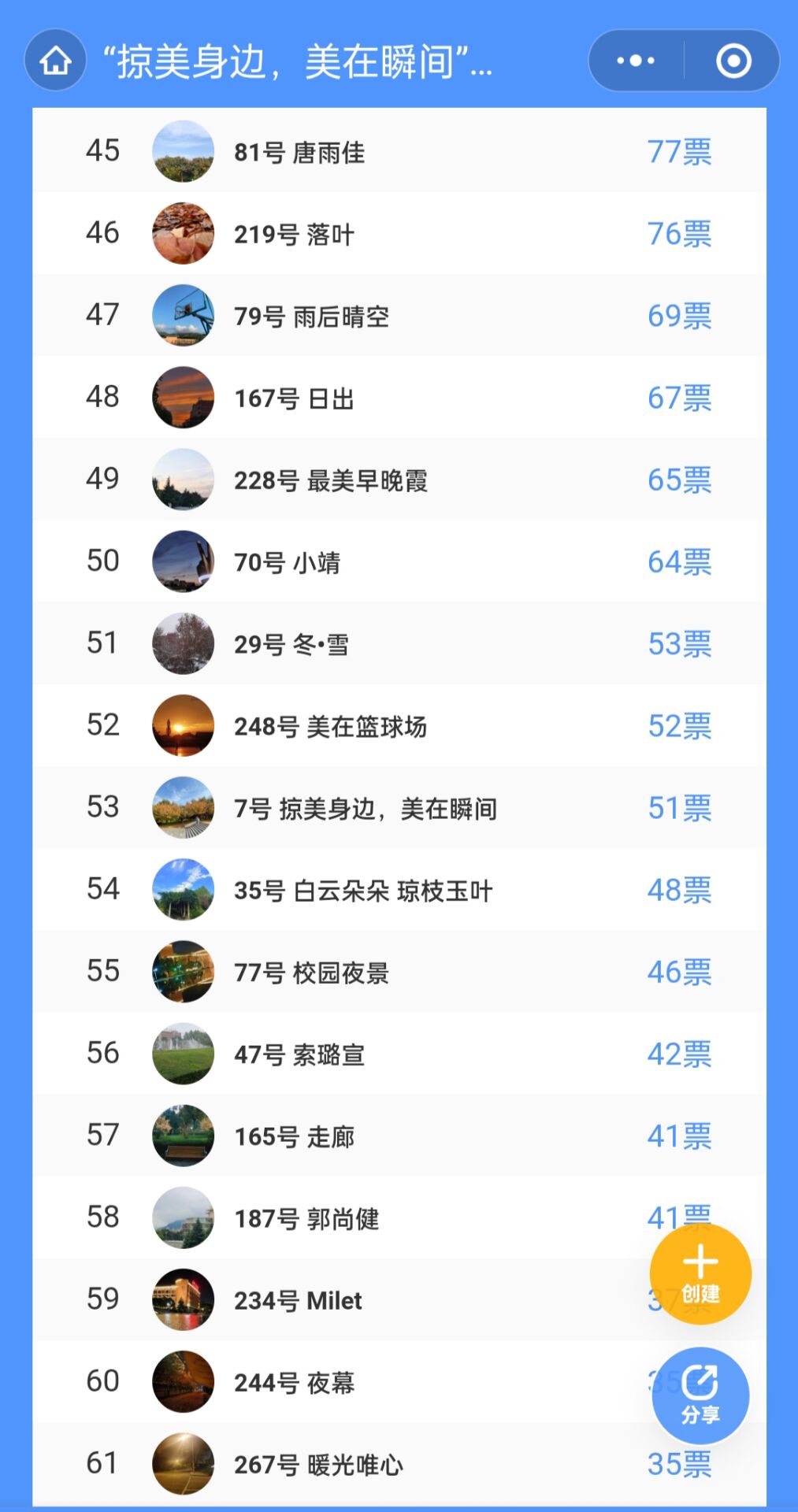Image resolution: width=798 pixels, height=1512 pixels.
Task: Go to the mini program home
Action: coord(55,61)
